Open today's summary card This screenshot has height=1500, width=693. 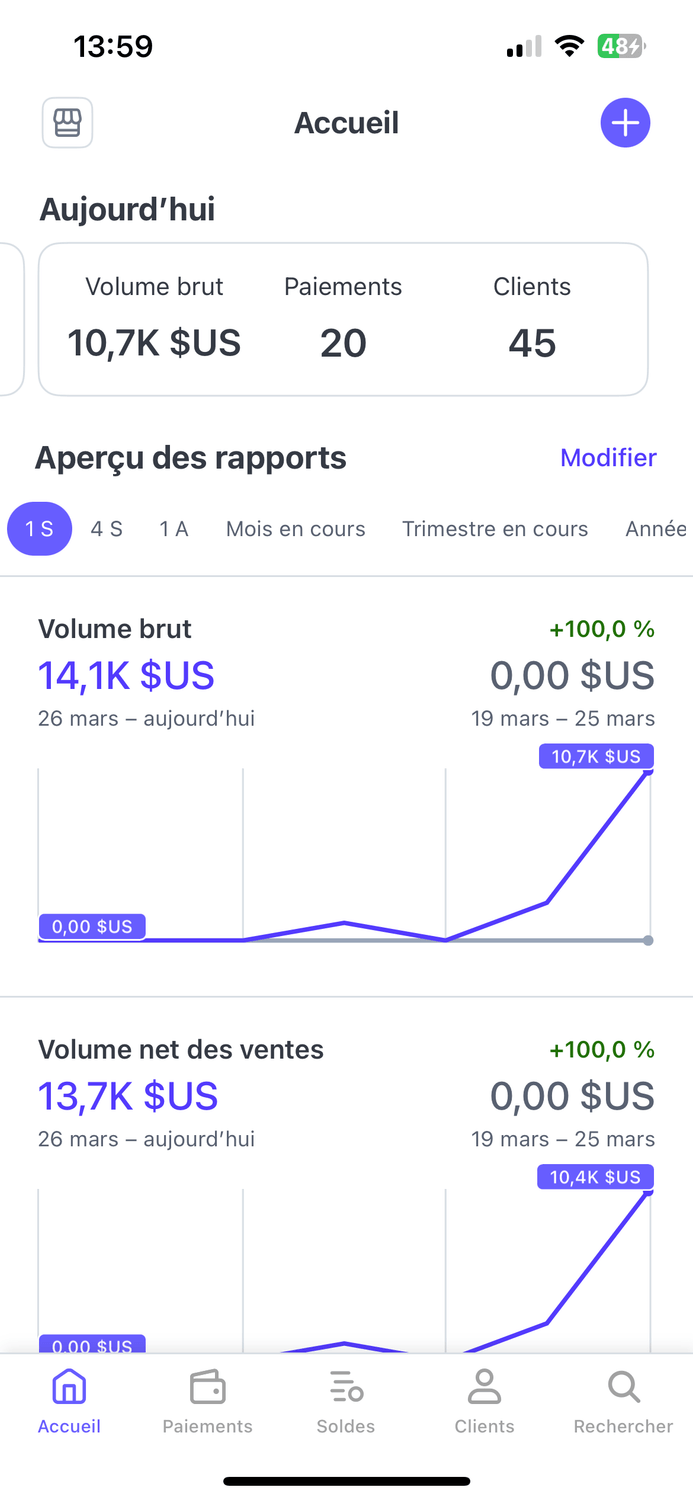click(x=343, y=319)
